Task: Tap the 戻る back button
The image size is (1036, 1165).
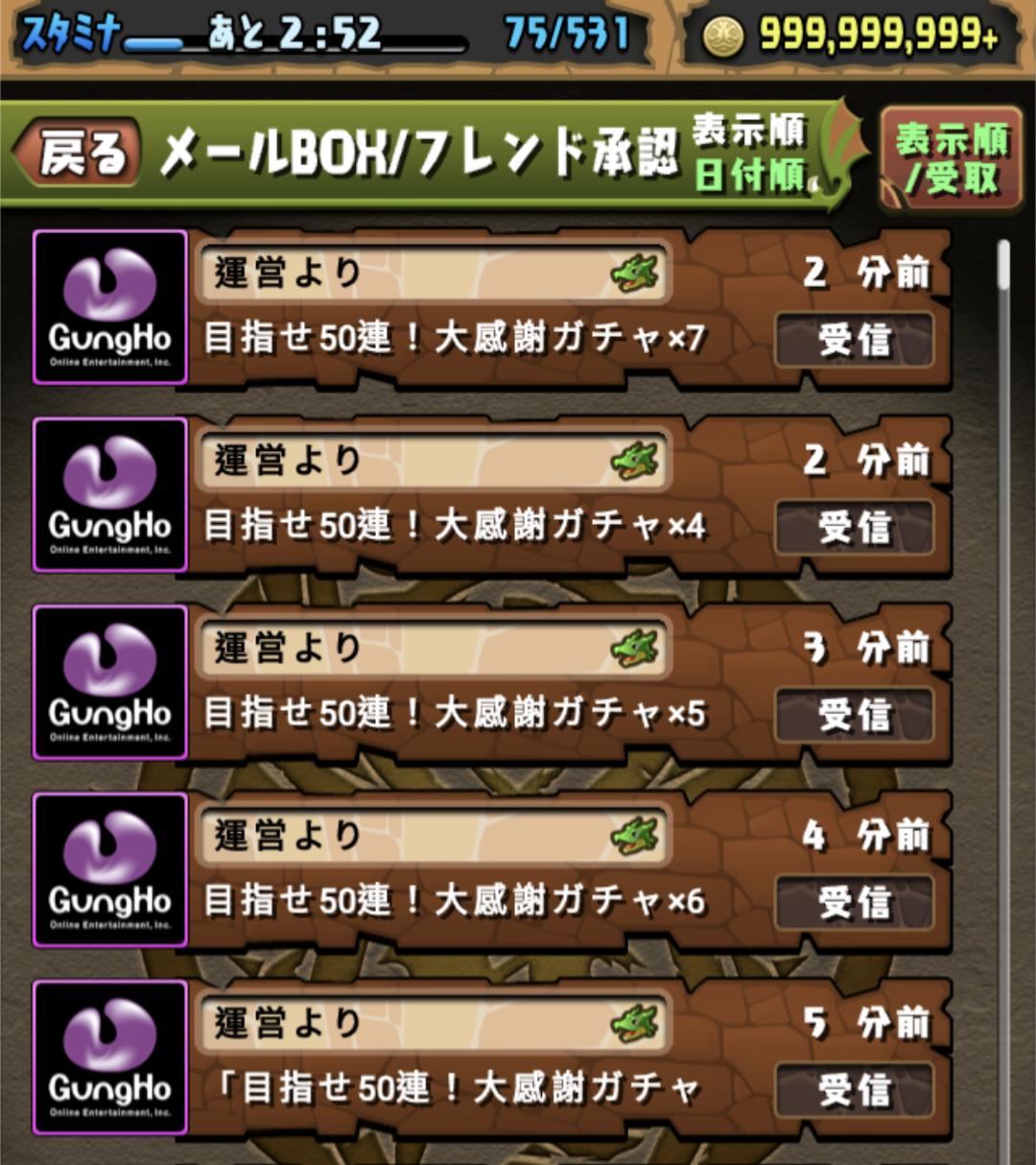Action: click(x=79, y=154)
